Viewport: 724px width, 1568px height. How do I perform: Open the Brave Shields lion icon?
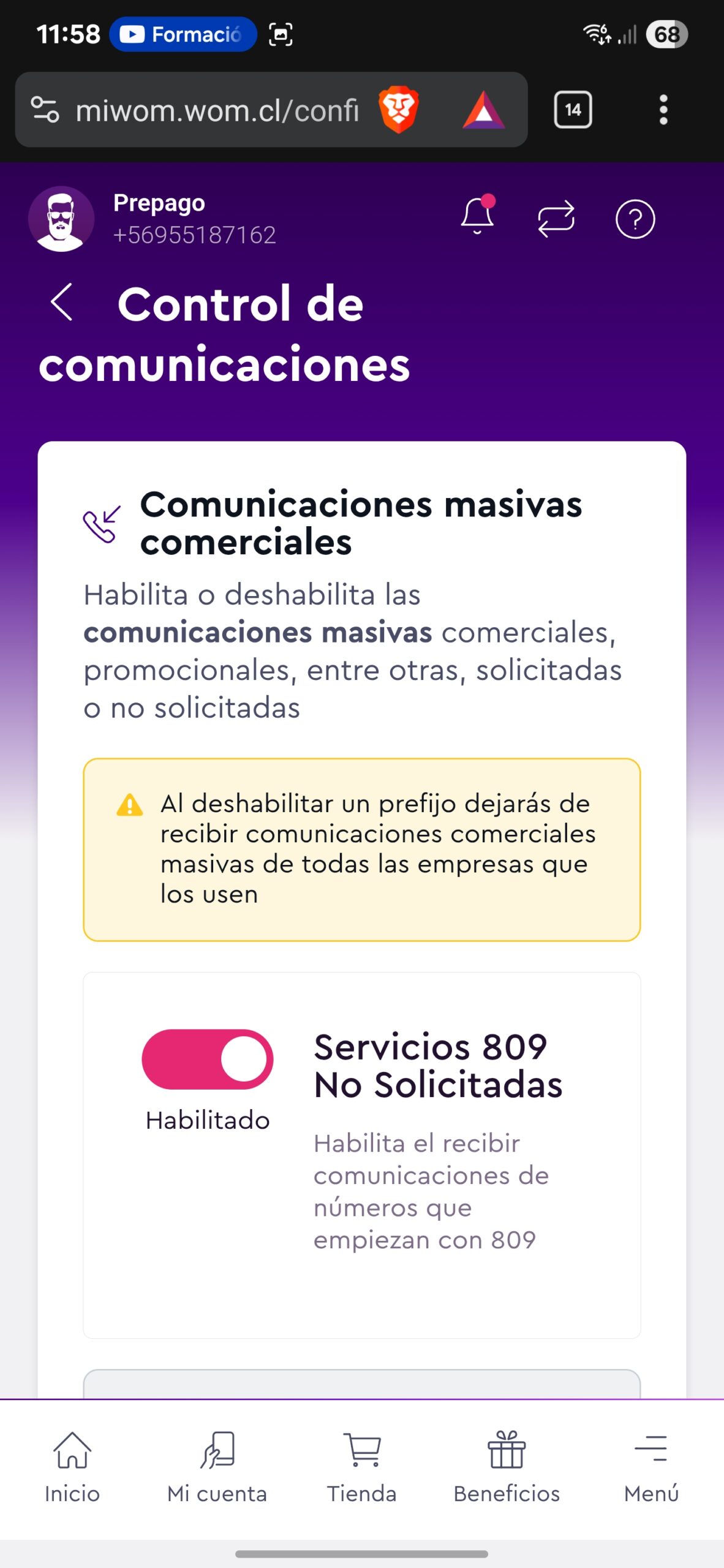point(399,110)
